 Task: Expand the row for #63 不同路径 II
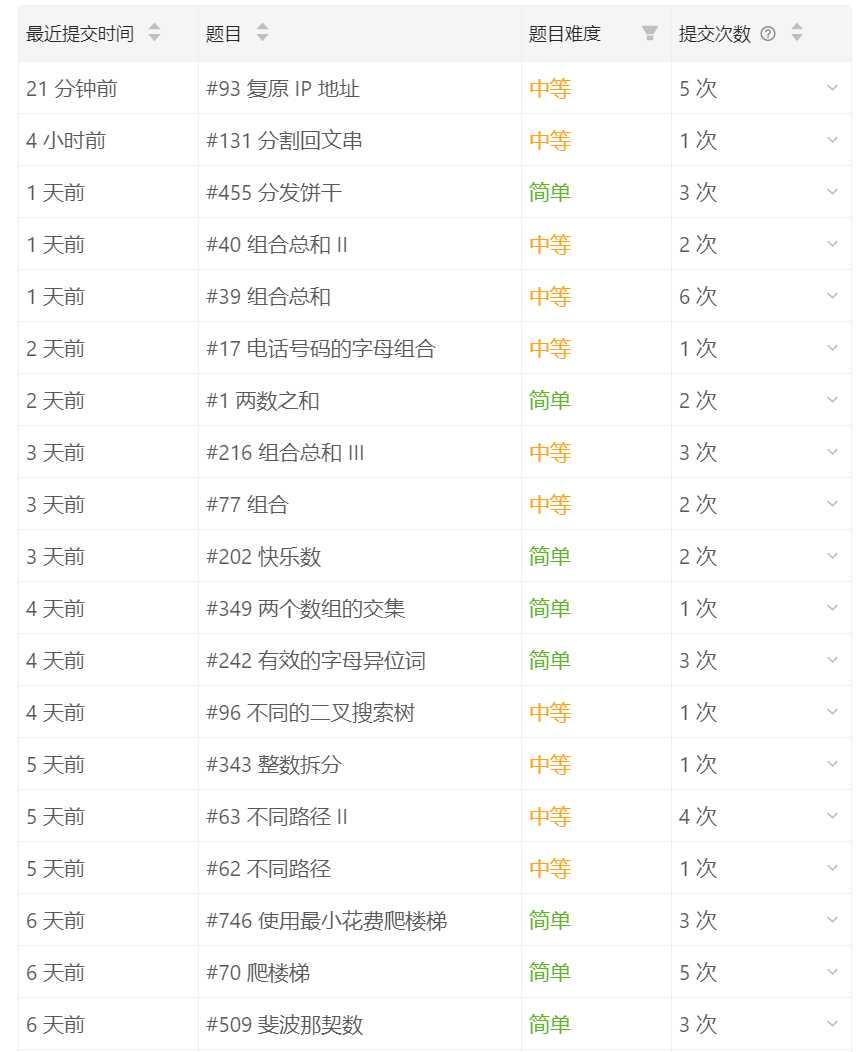click(832, 817)
